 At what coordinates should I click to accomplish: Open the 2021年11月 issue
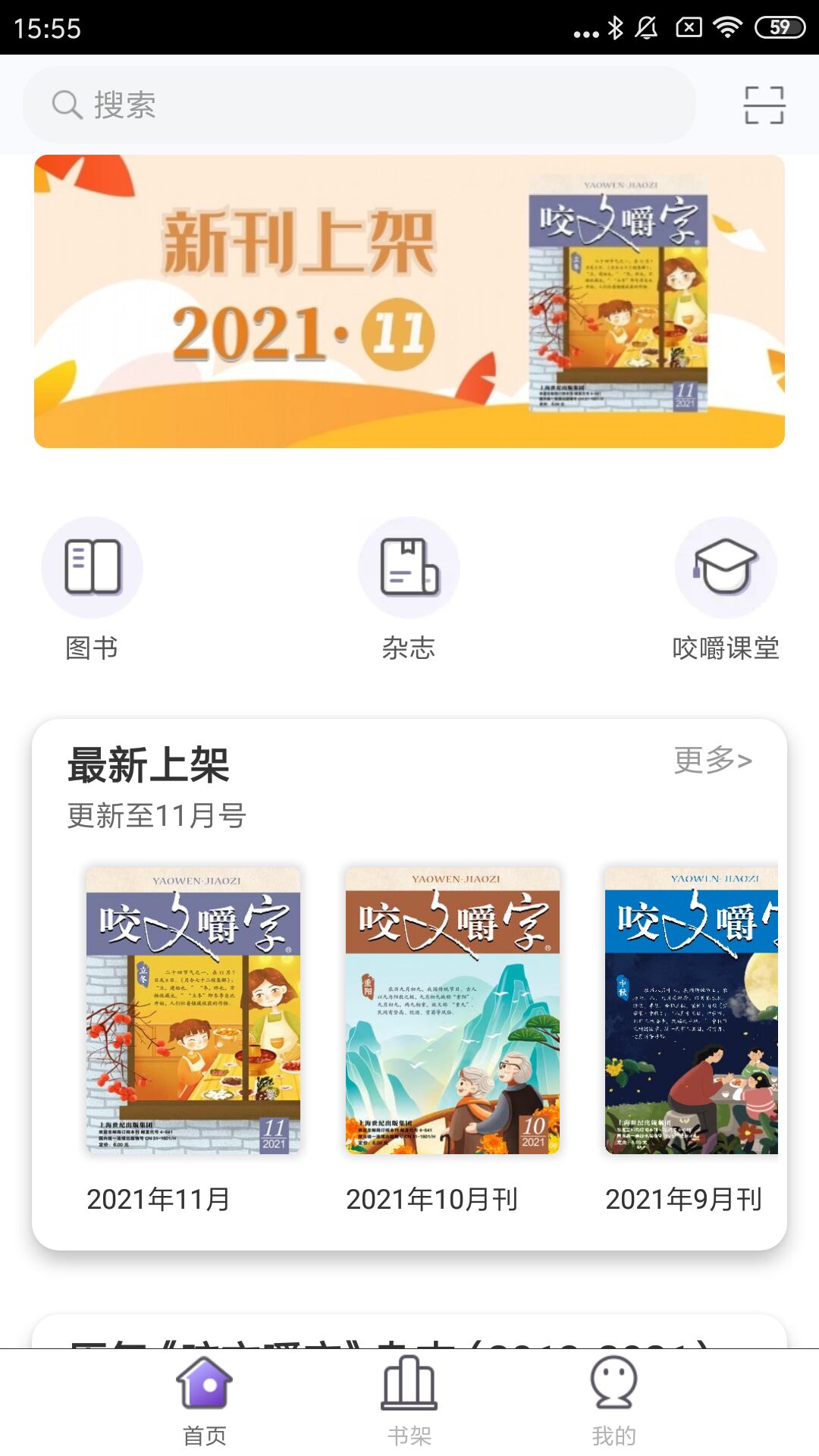pyautogui.click(x=193, y=1040)
